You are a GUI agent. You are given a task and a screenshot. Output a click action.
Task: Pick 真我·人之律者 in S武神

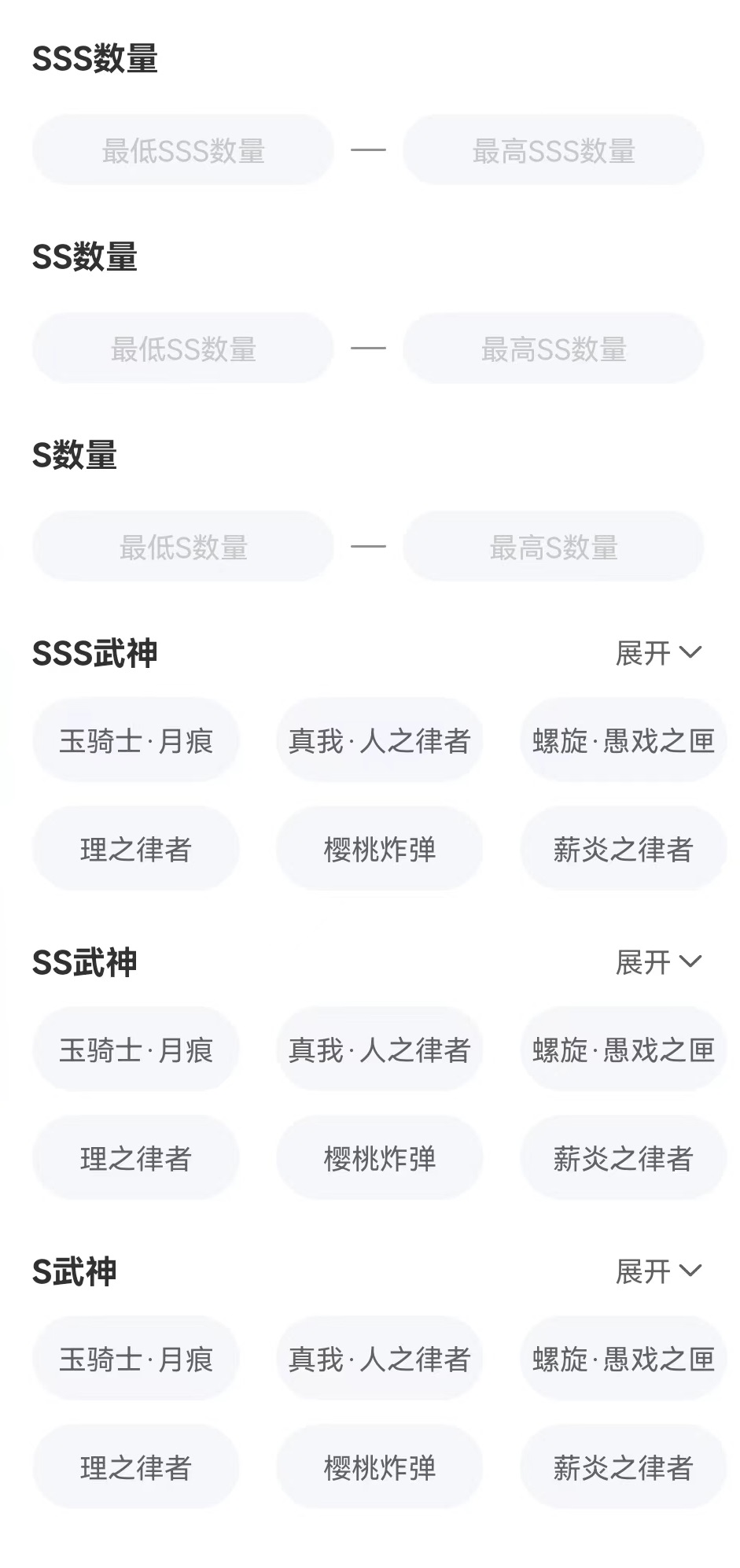tap(379, 1360)
